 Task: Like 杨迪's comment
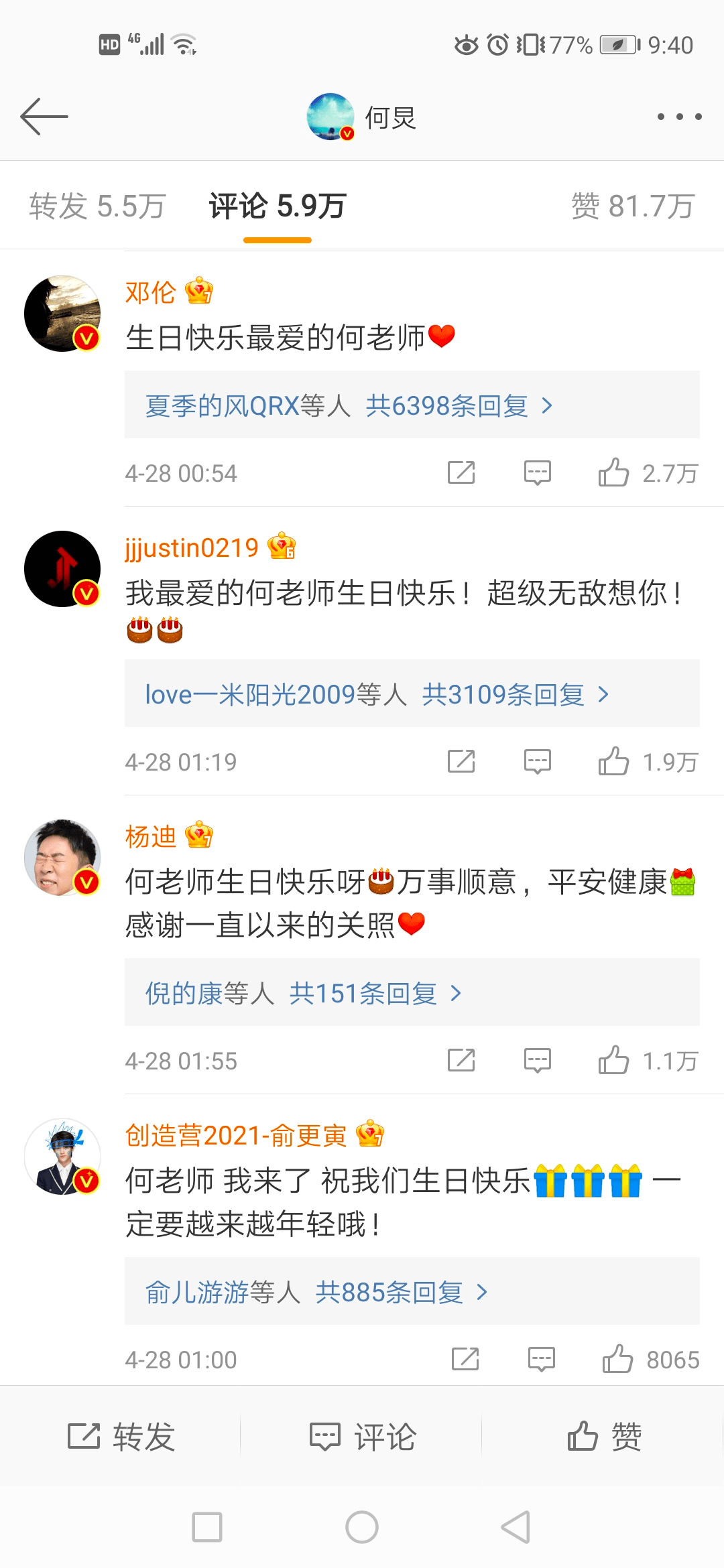(x=648, y=1061)
